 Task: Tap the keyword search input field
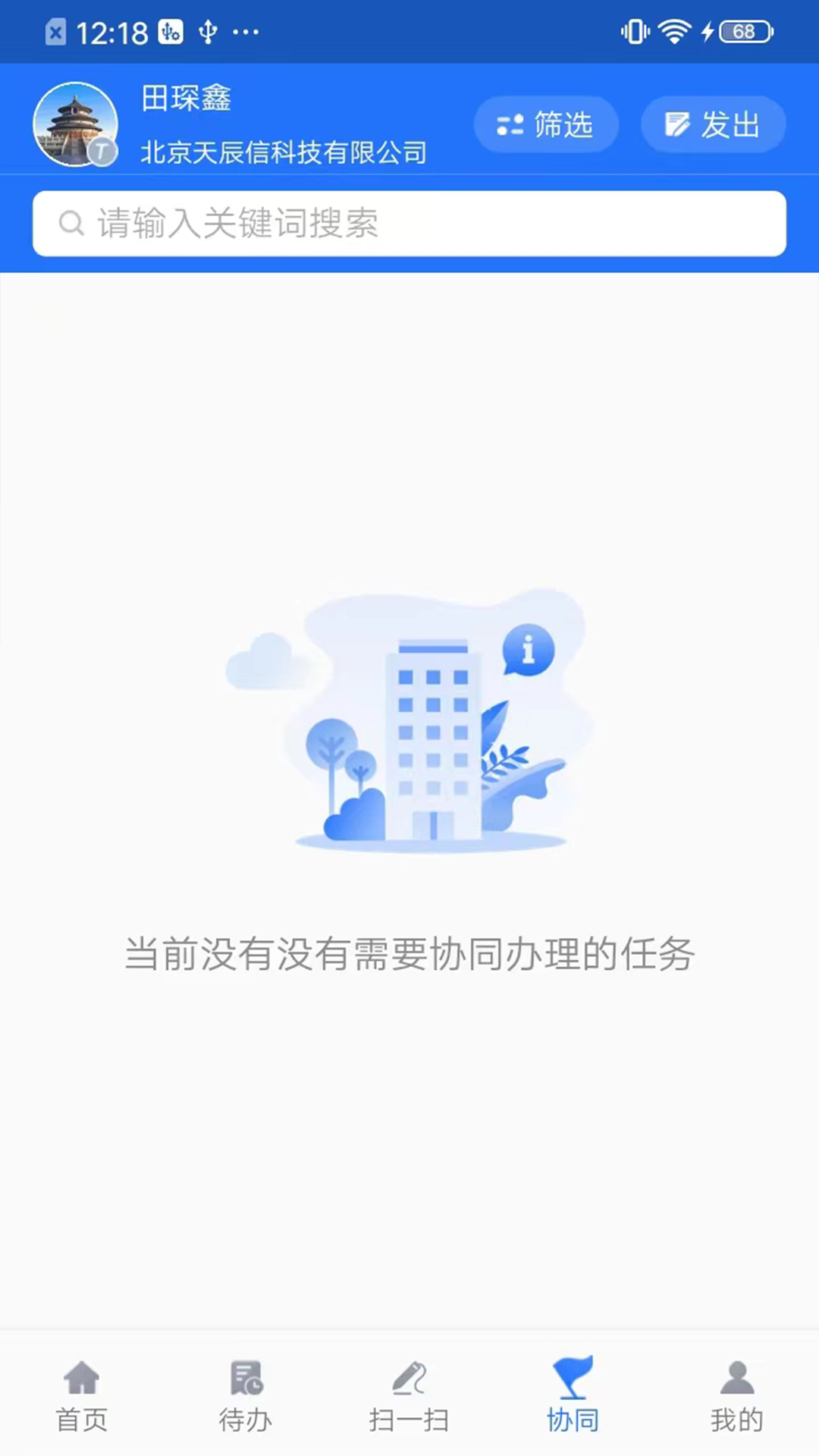click(409, 223)
